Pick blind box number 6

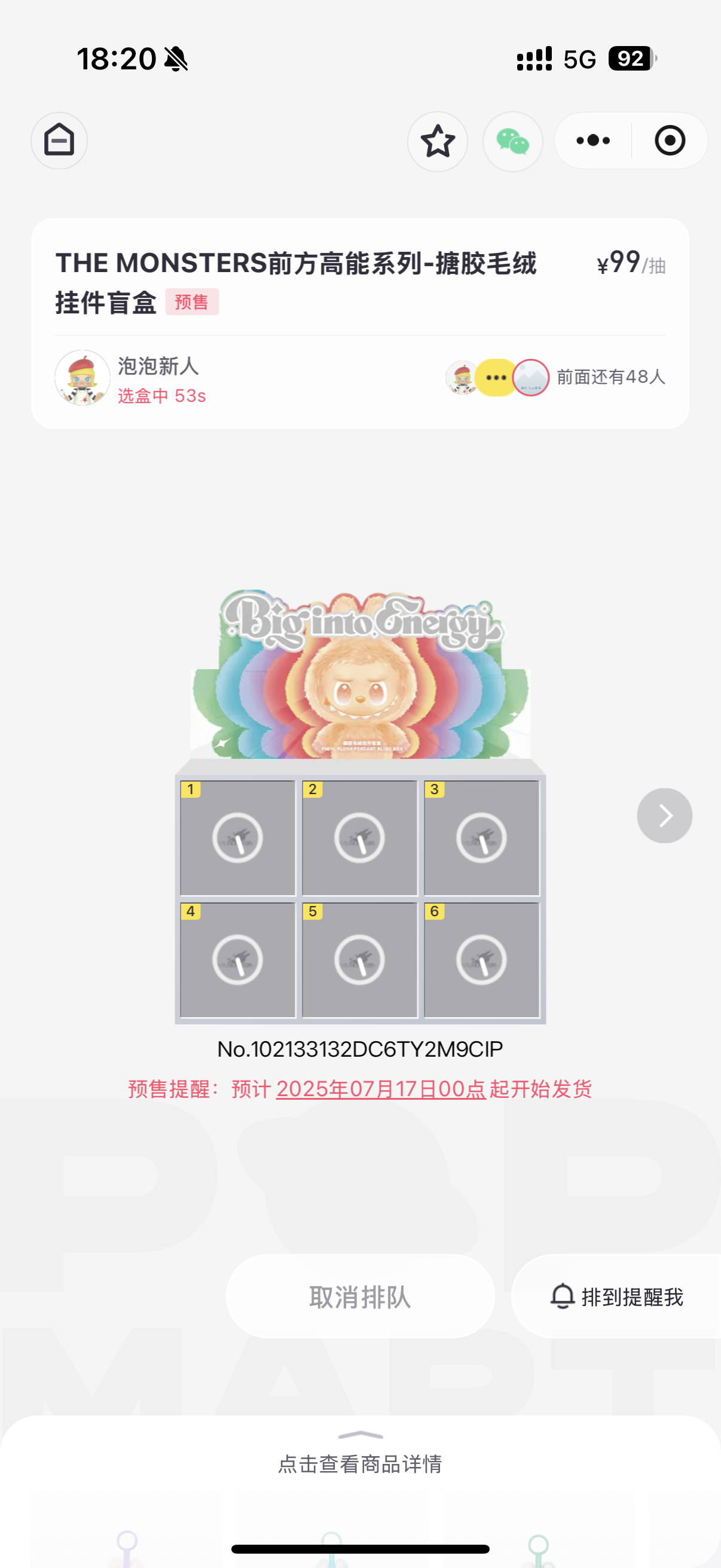point(481,960)
